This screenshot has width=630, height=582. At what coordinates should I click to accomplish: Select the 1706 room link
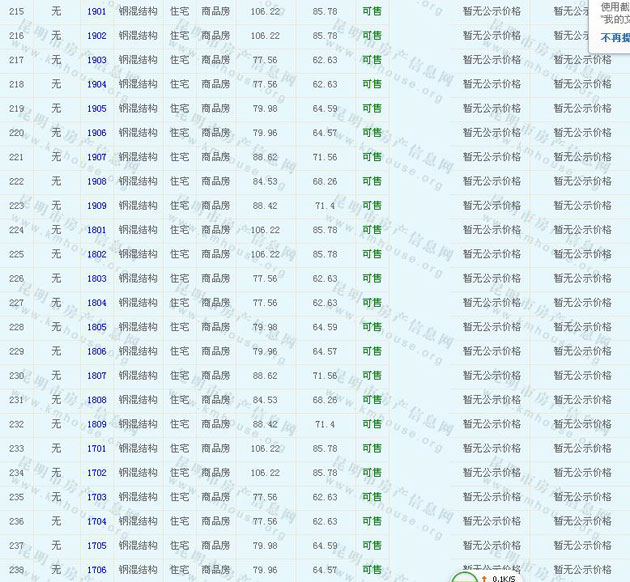(x=96, y=570)
